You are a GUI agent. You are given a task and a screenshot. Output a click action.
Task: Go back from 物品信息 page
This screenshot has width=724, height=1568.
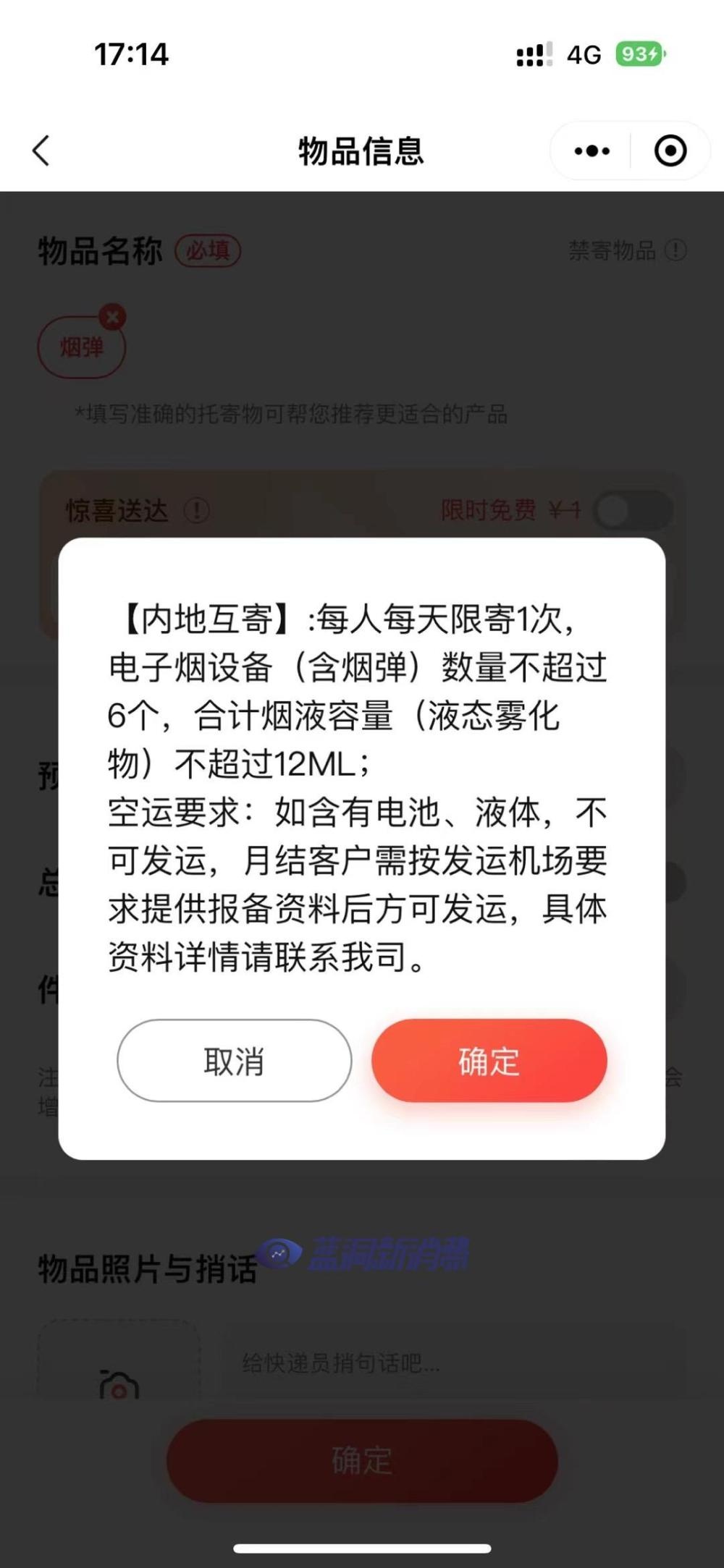click(x=41, y=151)
